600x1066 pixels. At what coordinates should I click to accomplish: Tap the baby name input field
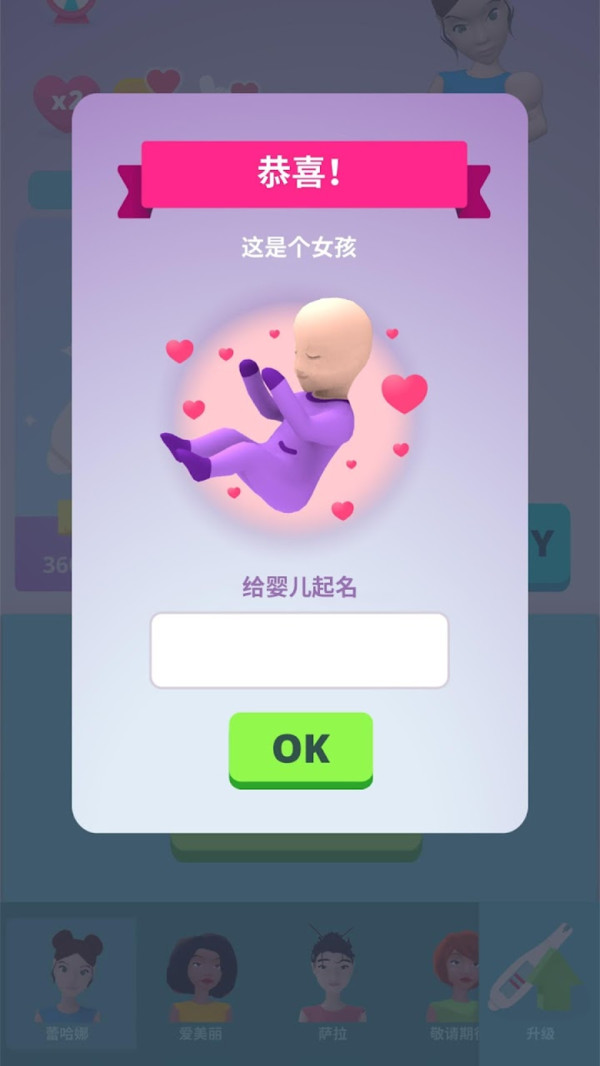click(x=299, y=650)
